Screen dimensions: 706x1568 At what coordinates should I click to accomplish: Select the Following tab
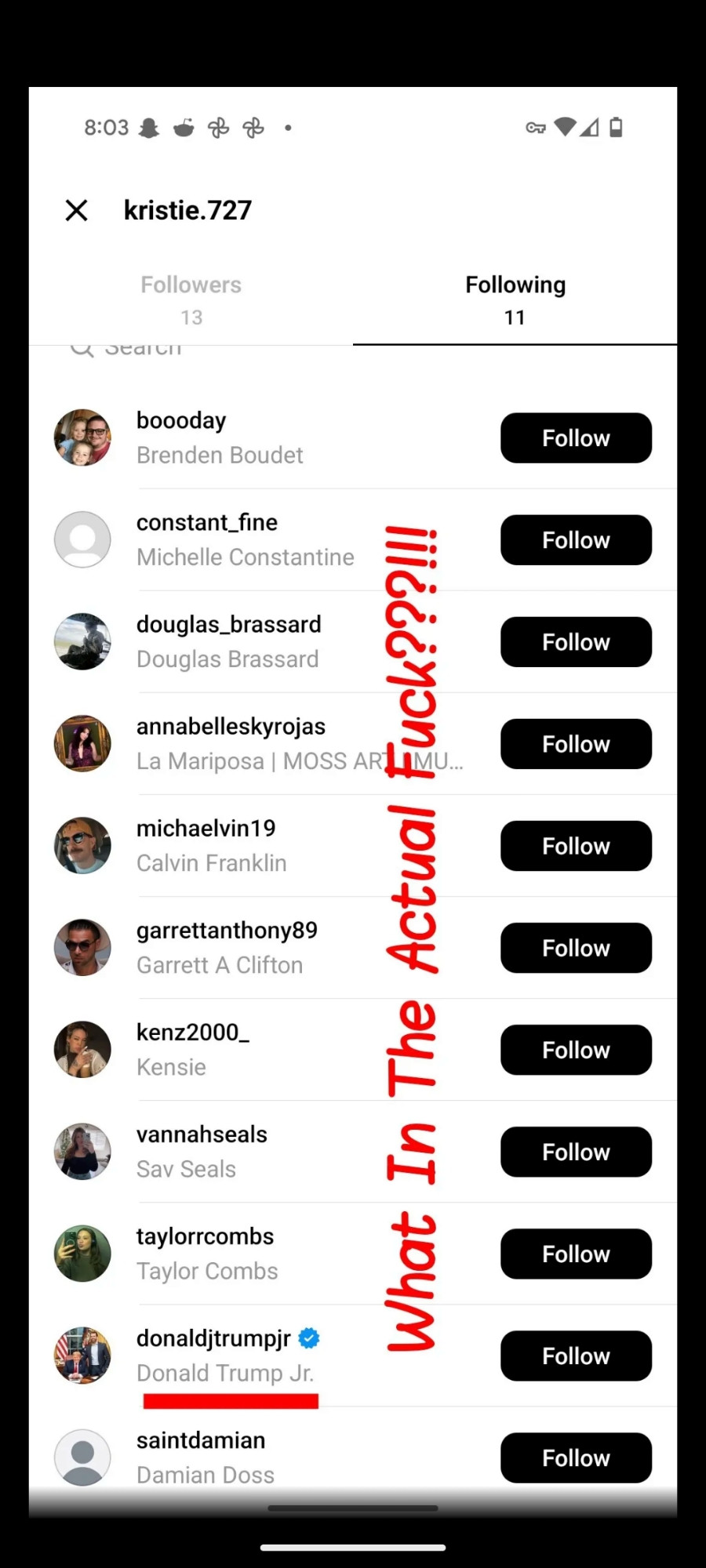pos(515,300)
